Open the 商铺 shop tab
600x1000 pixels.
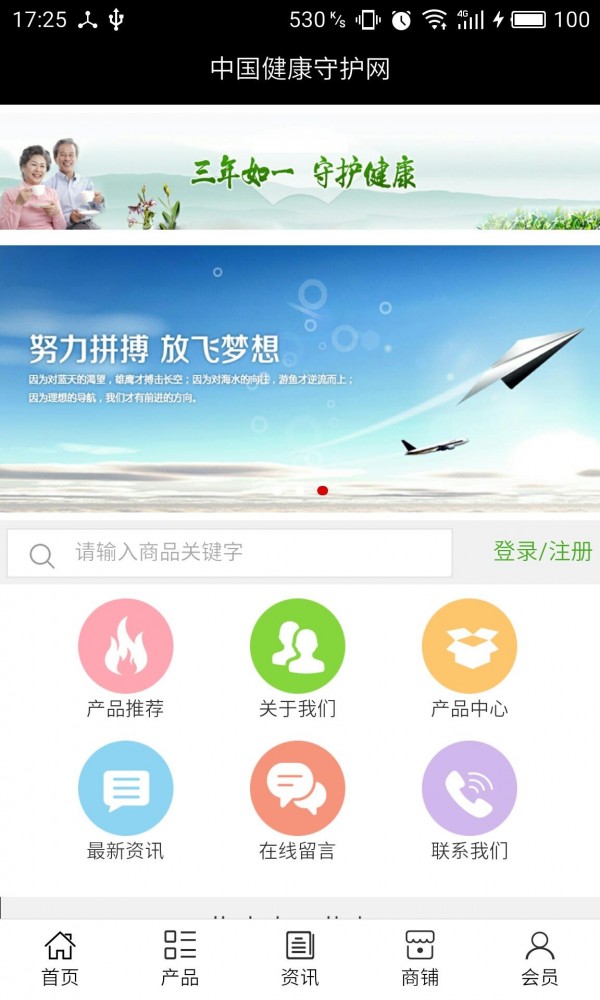coord(420,959)
